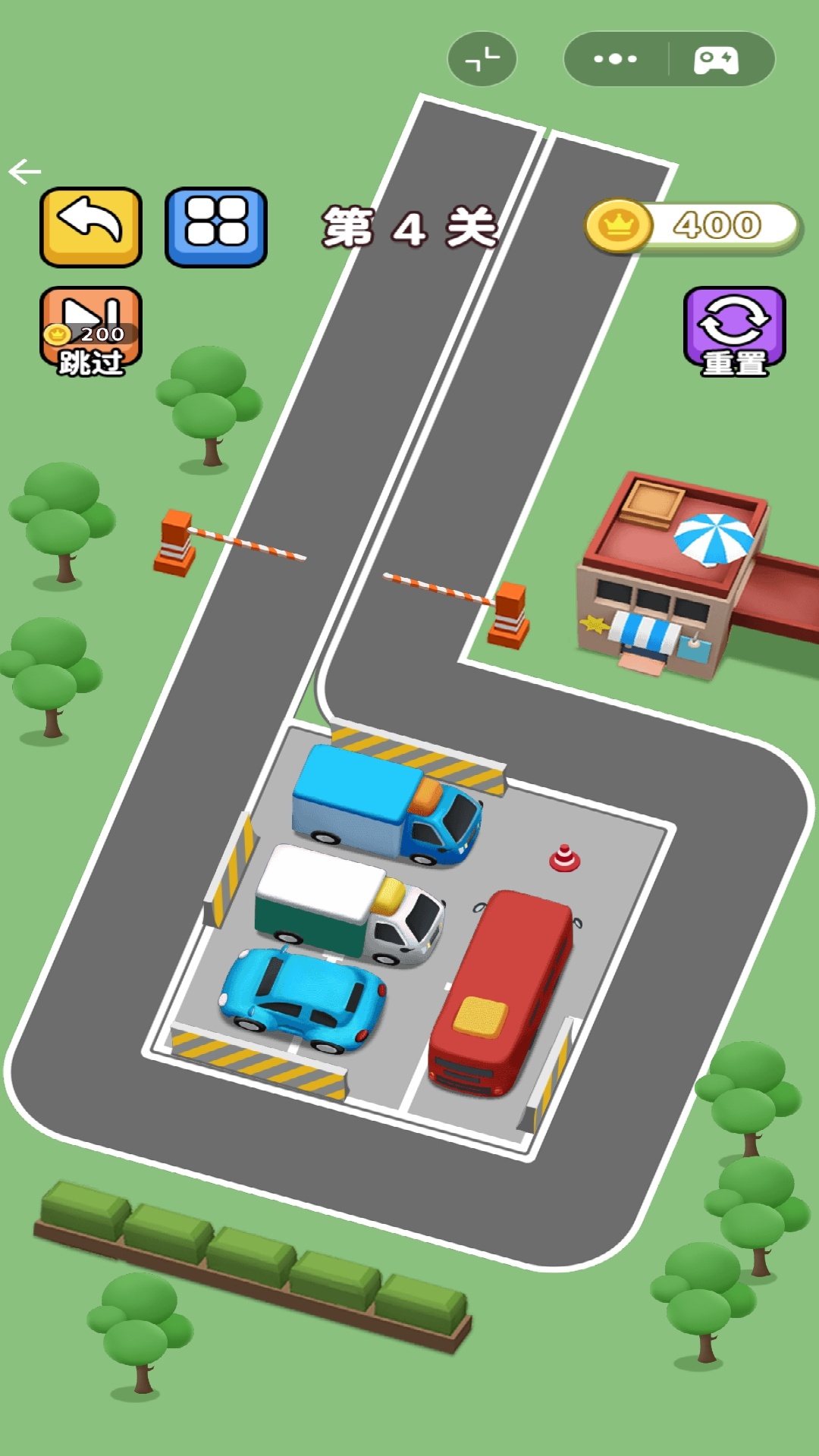Tap the yellow undo arrow button
This screenshot has height=1456, width=819.
(x=91, y=227)
